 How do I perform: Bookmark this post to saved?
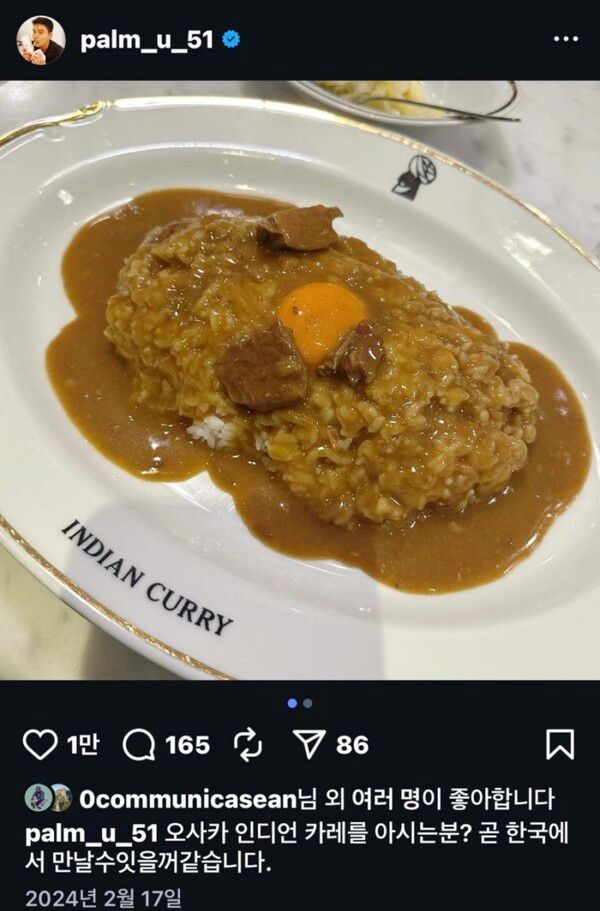(559, 745)
